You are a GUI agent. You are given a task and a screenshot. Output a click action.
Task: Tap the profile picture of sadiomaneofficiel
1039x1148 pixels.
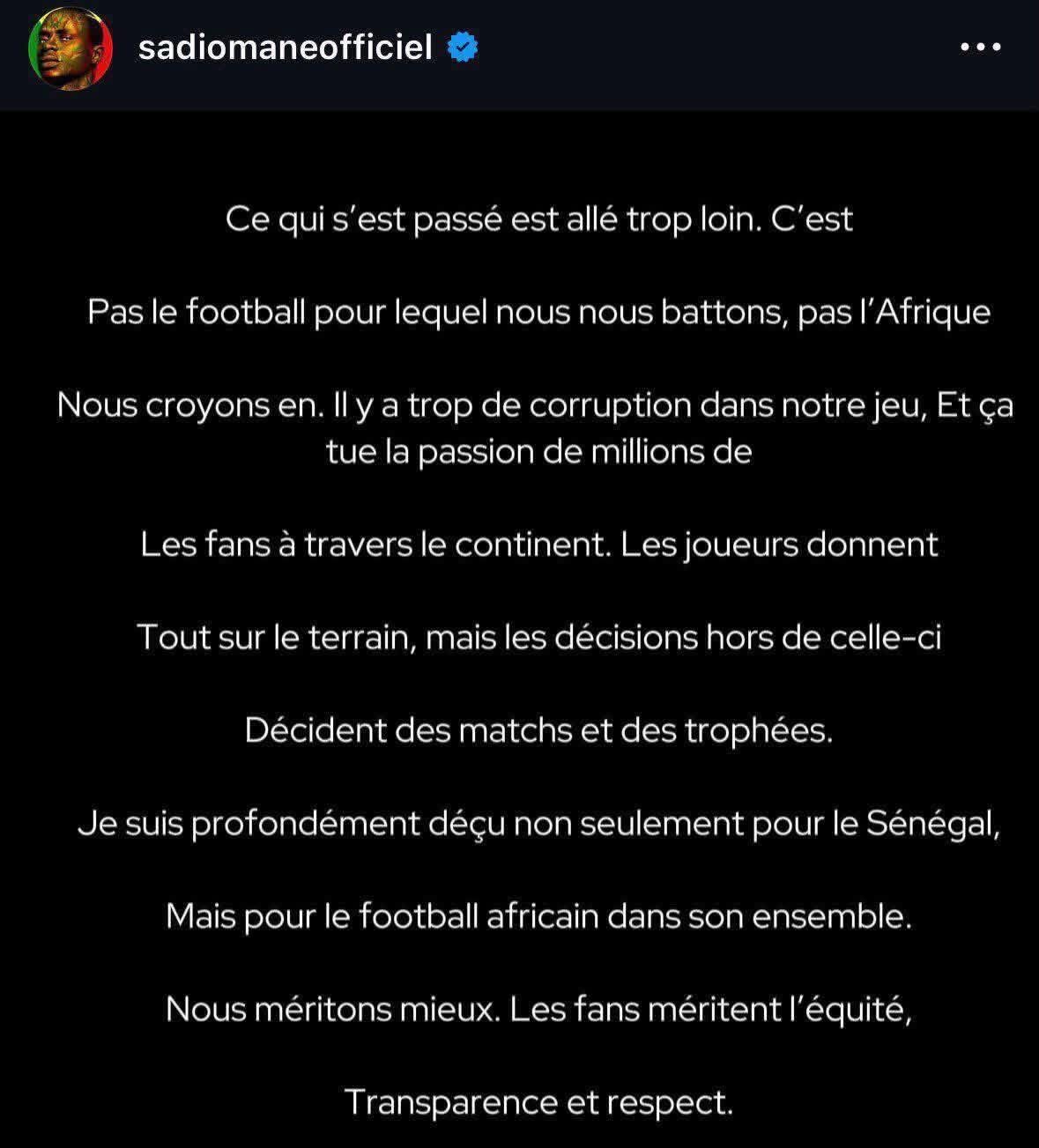click(x=71, y=48)
